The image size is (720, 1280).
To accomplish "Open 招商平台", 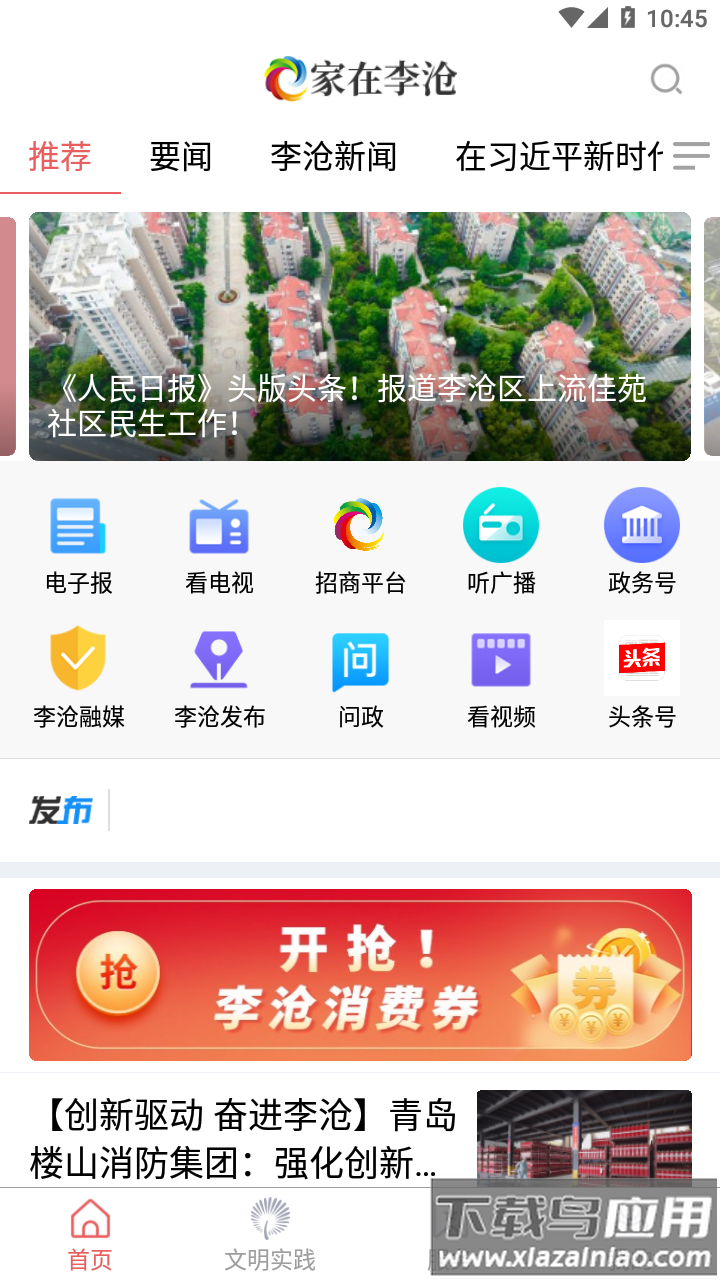I will (x=360, y=545).
